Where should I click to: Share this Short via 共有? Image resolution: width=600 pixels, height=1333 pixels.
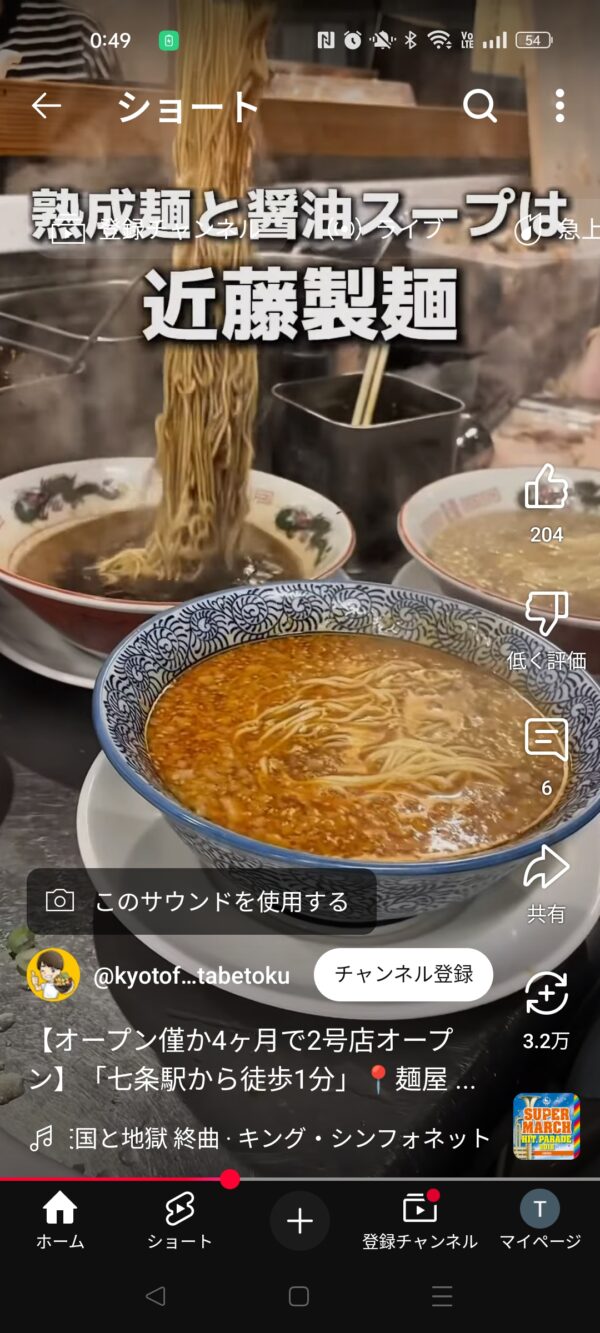(546, 866)
